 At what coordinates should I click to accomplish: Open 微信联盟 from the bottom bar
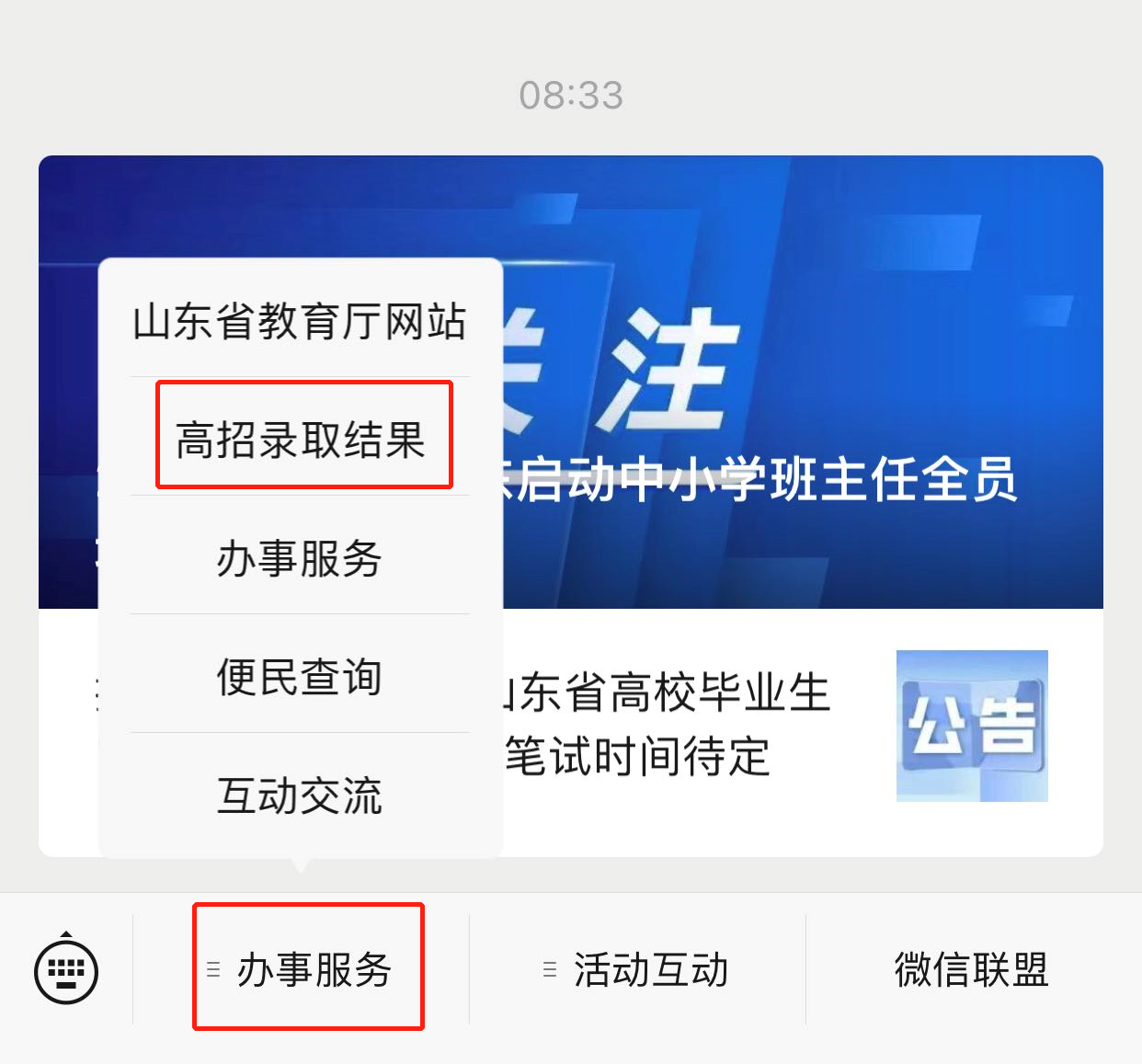tap(971, 970)
